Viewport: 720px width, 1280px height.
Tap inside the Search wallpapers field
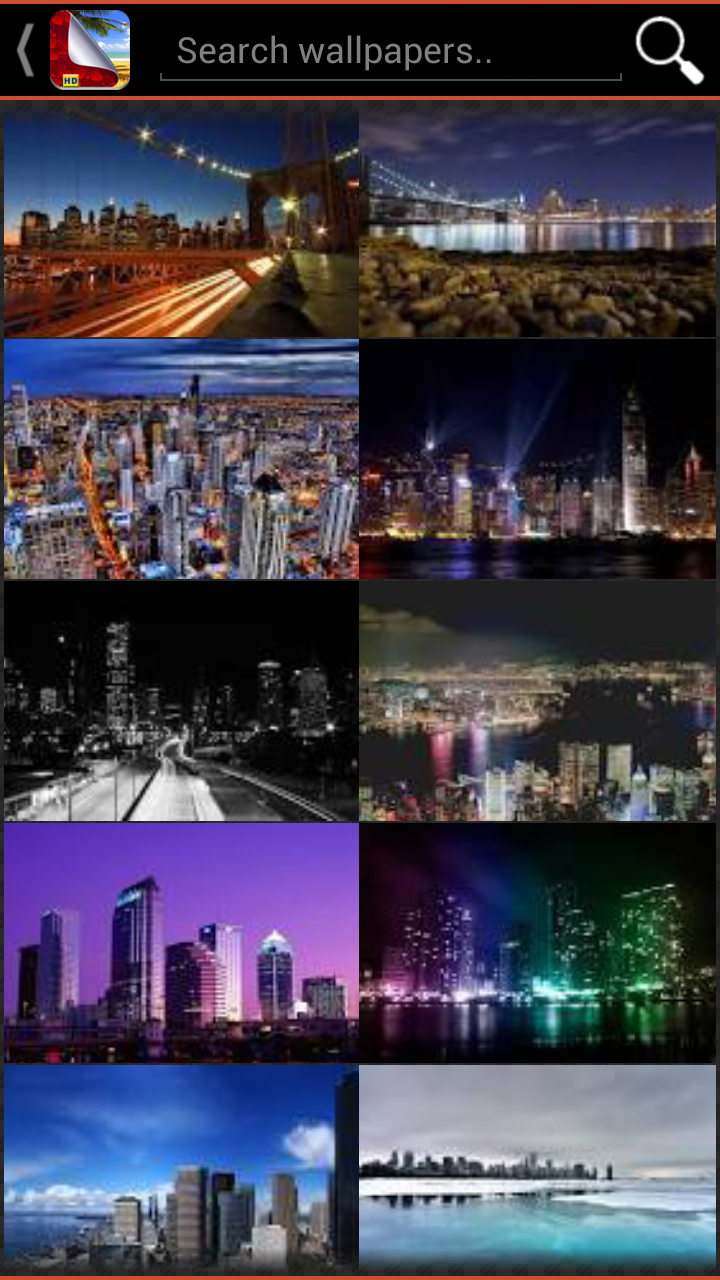pos(390,49)
